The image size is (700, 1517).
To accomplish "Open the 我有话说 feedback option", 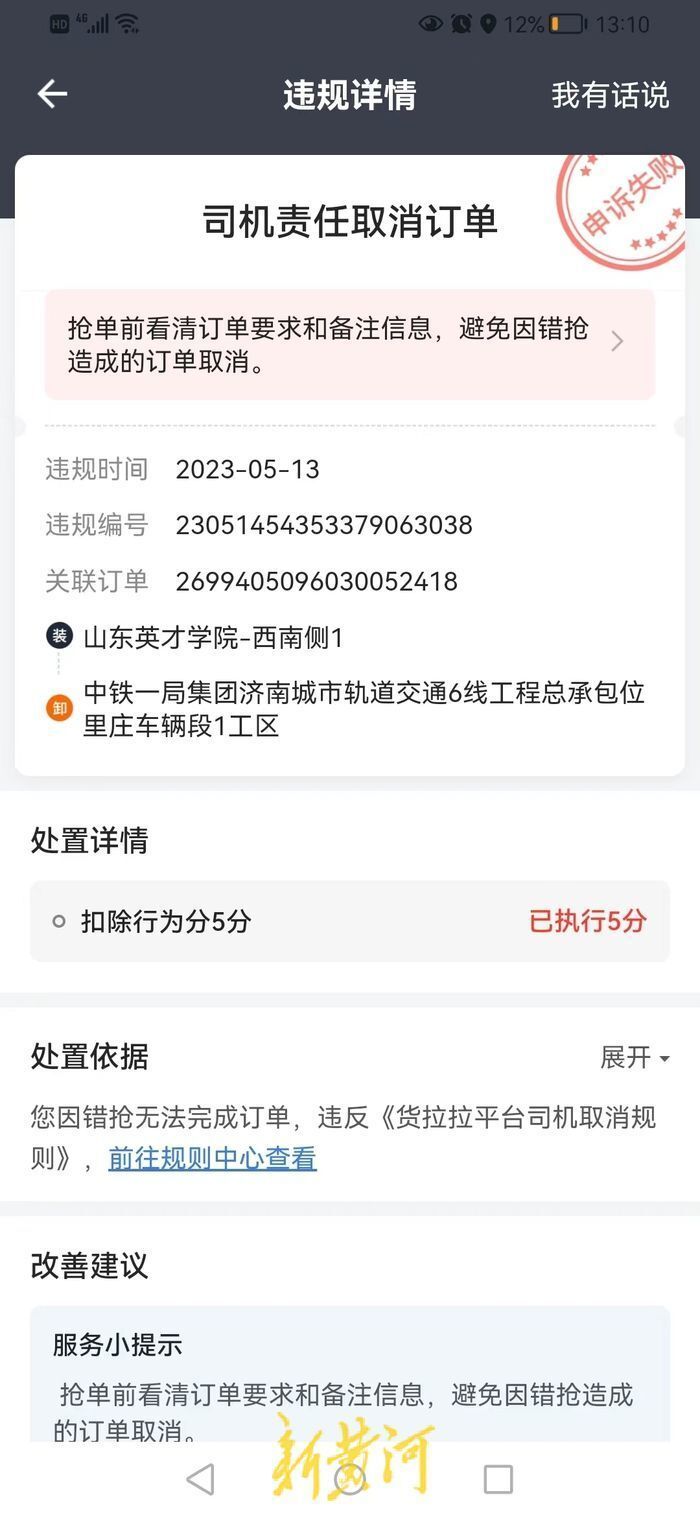I will [x=609, y=95].
